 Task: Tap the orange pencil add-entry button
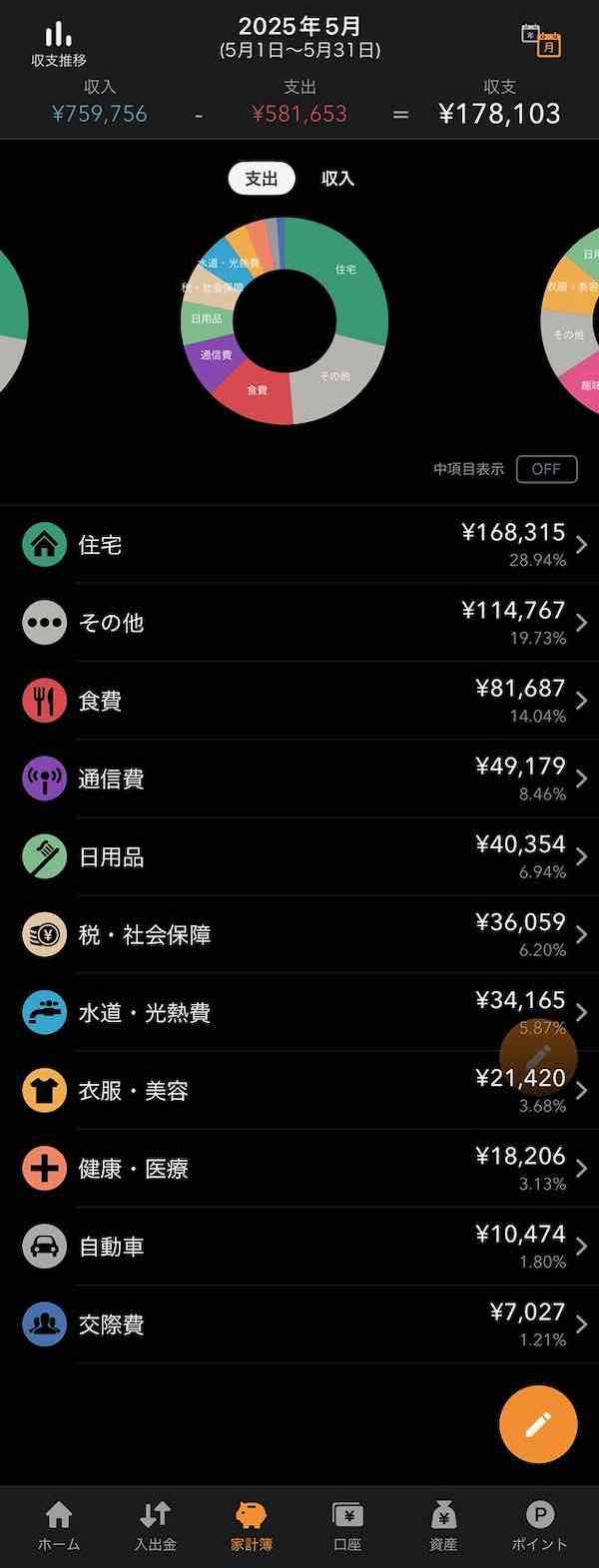(x=538, y=1424)
